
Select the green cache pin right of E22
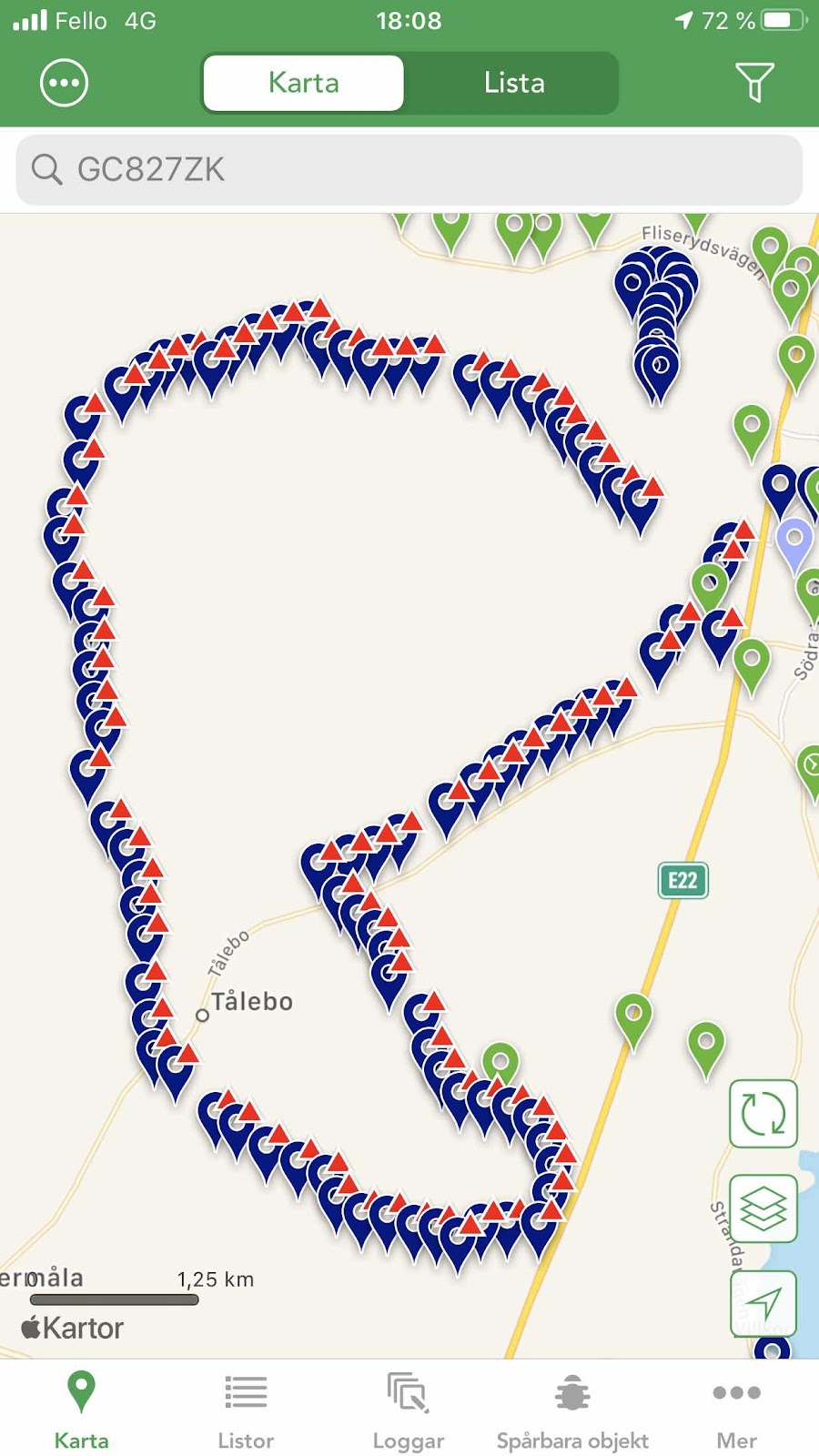coord(706,1042)
